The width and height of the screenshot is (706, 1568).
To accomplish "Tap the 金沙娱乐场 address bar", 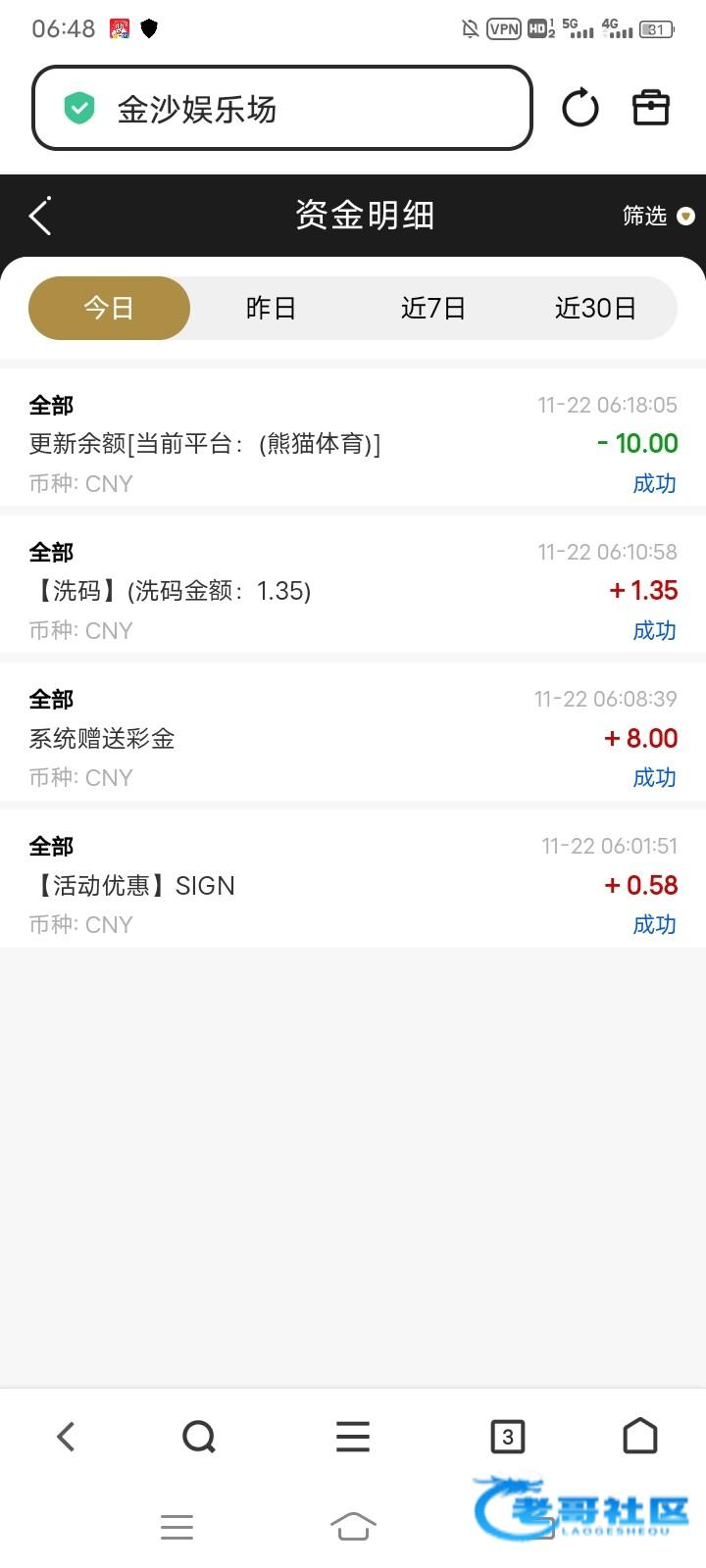I will 282,109.
